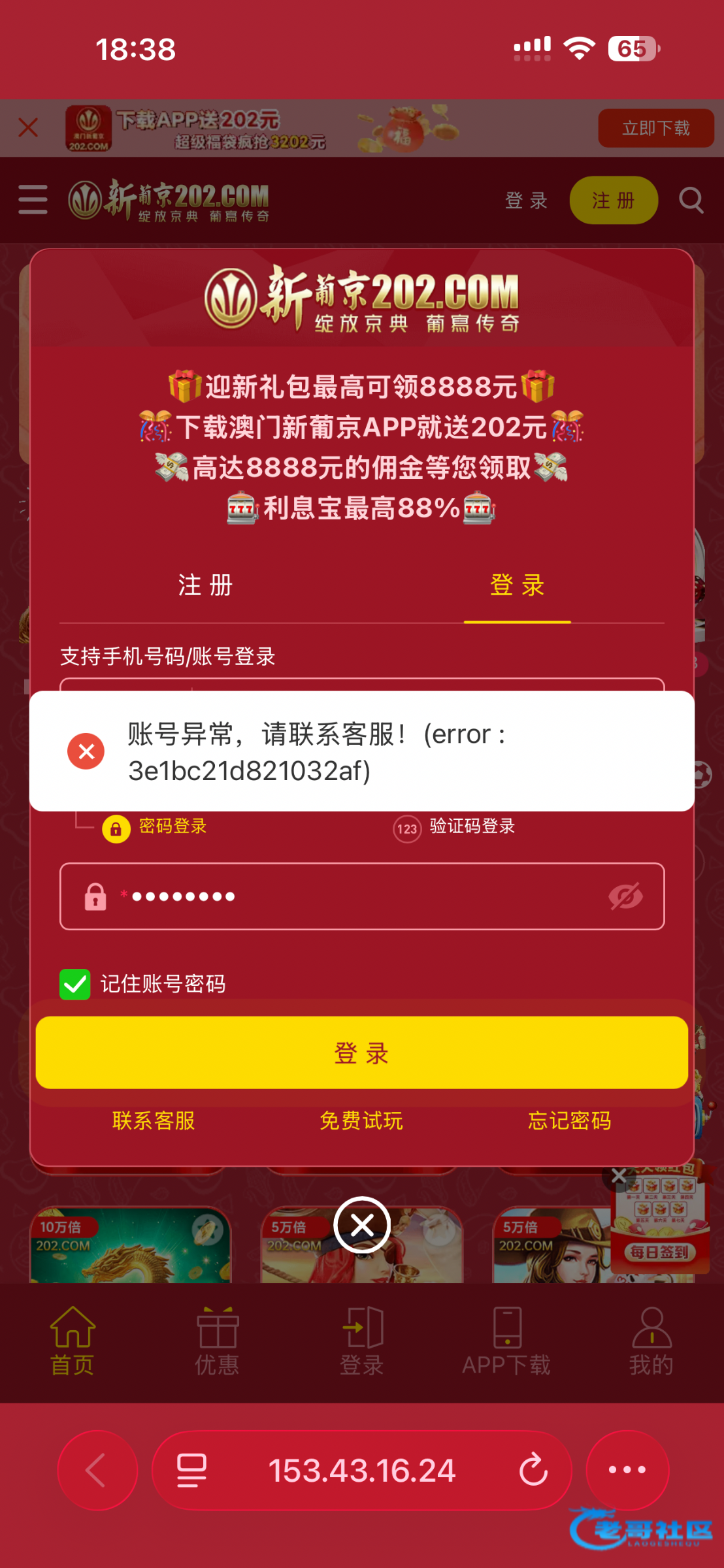Open 我的 bottom tab
Viewport: 724px width, 1568px height.
[651, 1342]
